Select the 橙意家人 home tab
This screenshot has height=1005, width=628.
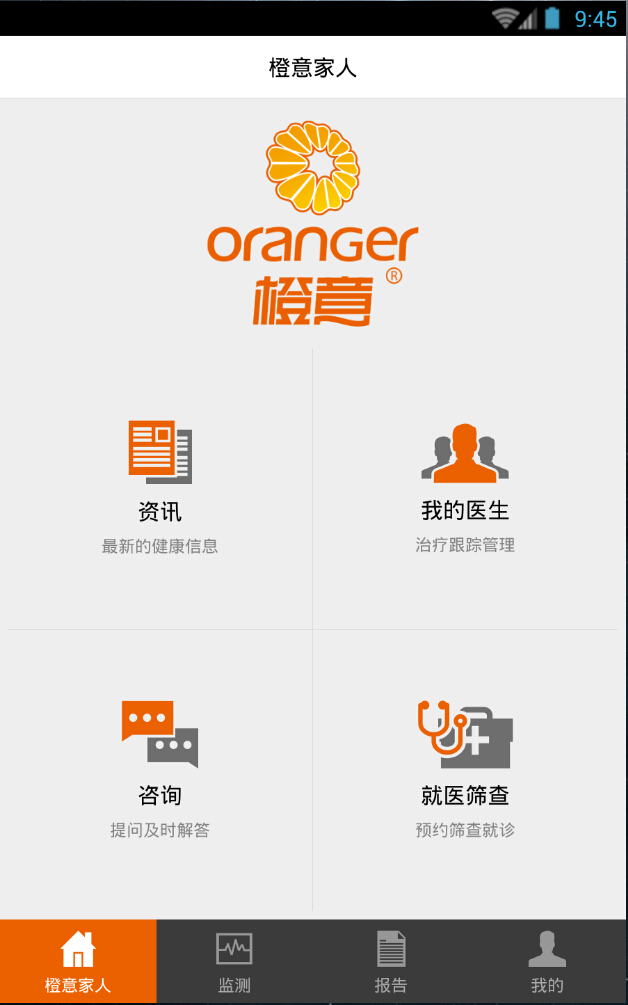78,962
